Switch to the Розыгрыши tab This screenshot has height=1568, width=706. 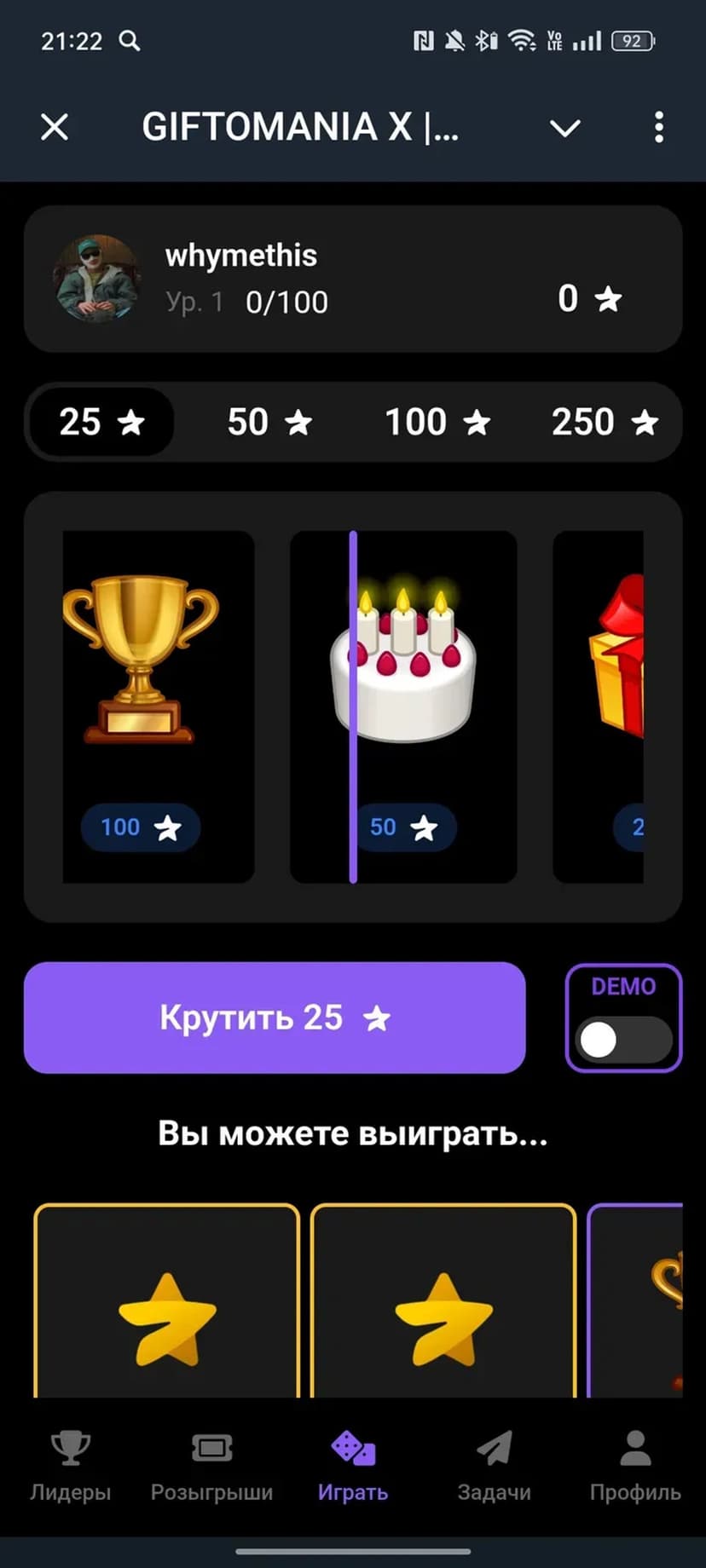(x=211, y=1466)
